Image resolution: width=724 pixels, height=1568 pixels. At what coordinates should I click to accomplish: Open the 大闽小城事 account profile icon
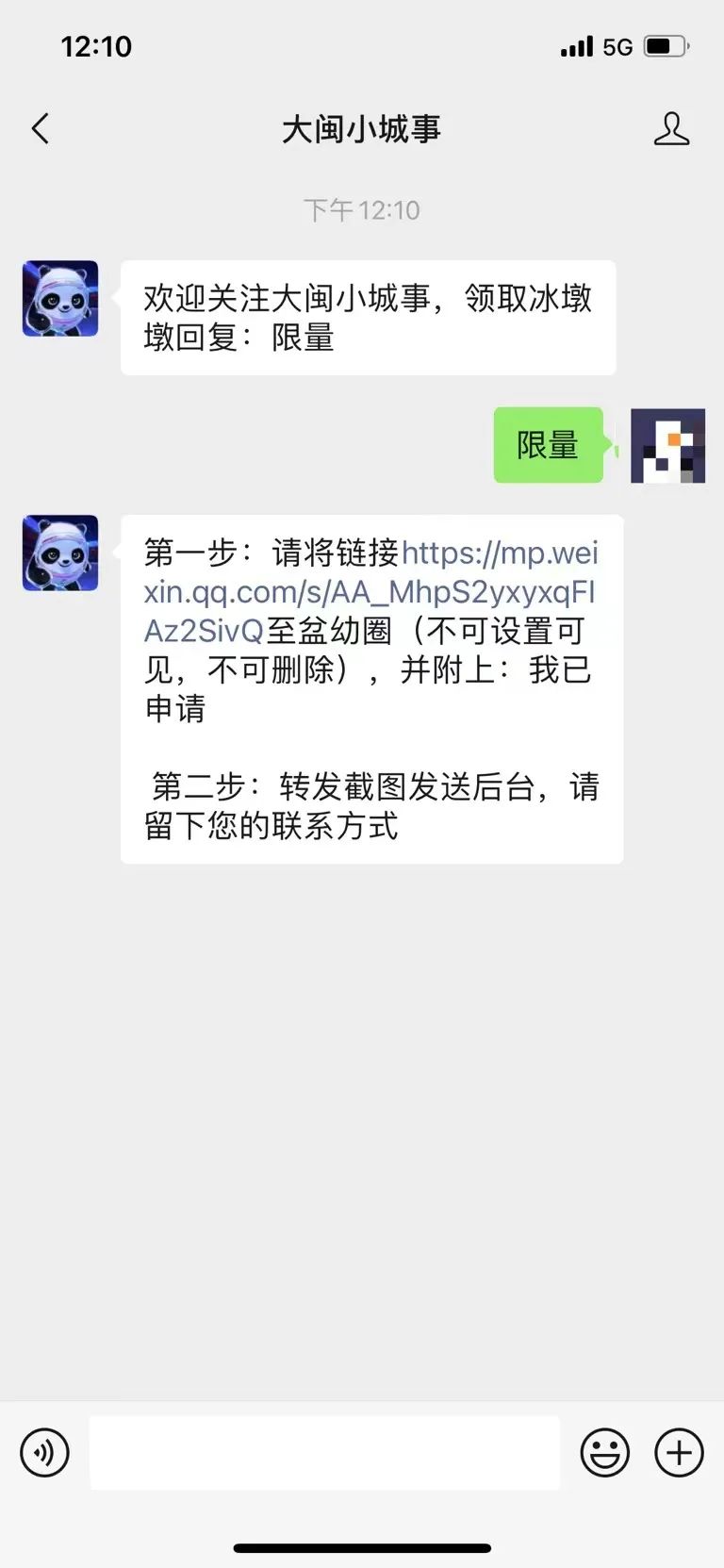pyautogui.click(x=671, y=129)
